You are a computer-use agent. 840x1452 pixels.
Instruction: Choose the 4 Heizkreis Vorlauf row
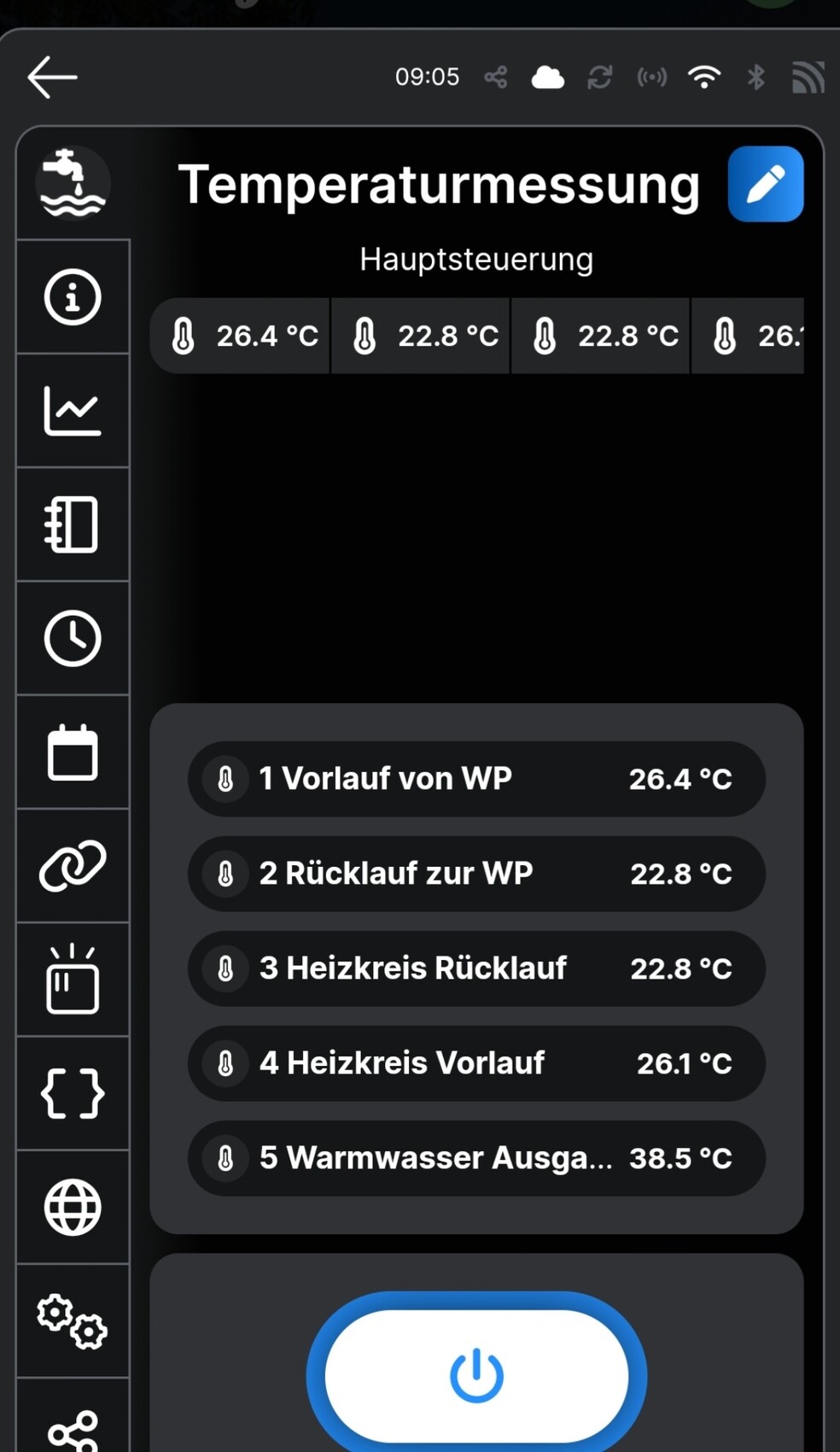tap(476, 1063)
